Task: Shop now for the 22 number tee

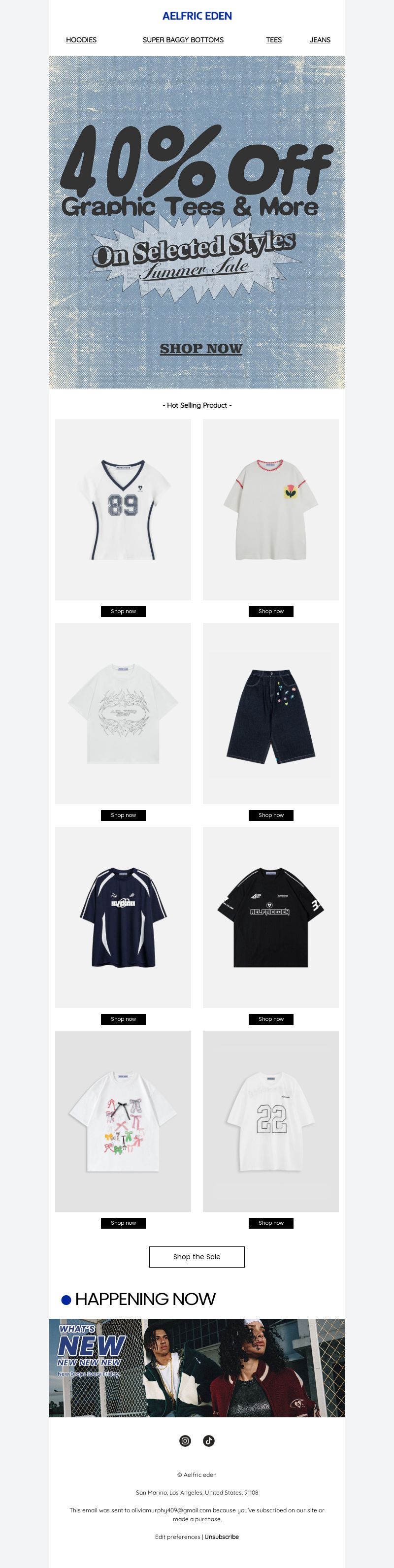Action: click(270, 1223)
